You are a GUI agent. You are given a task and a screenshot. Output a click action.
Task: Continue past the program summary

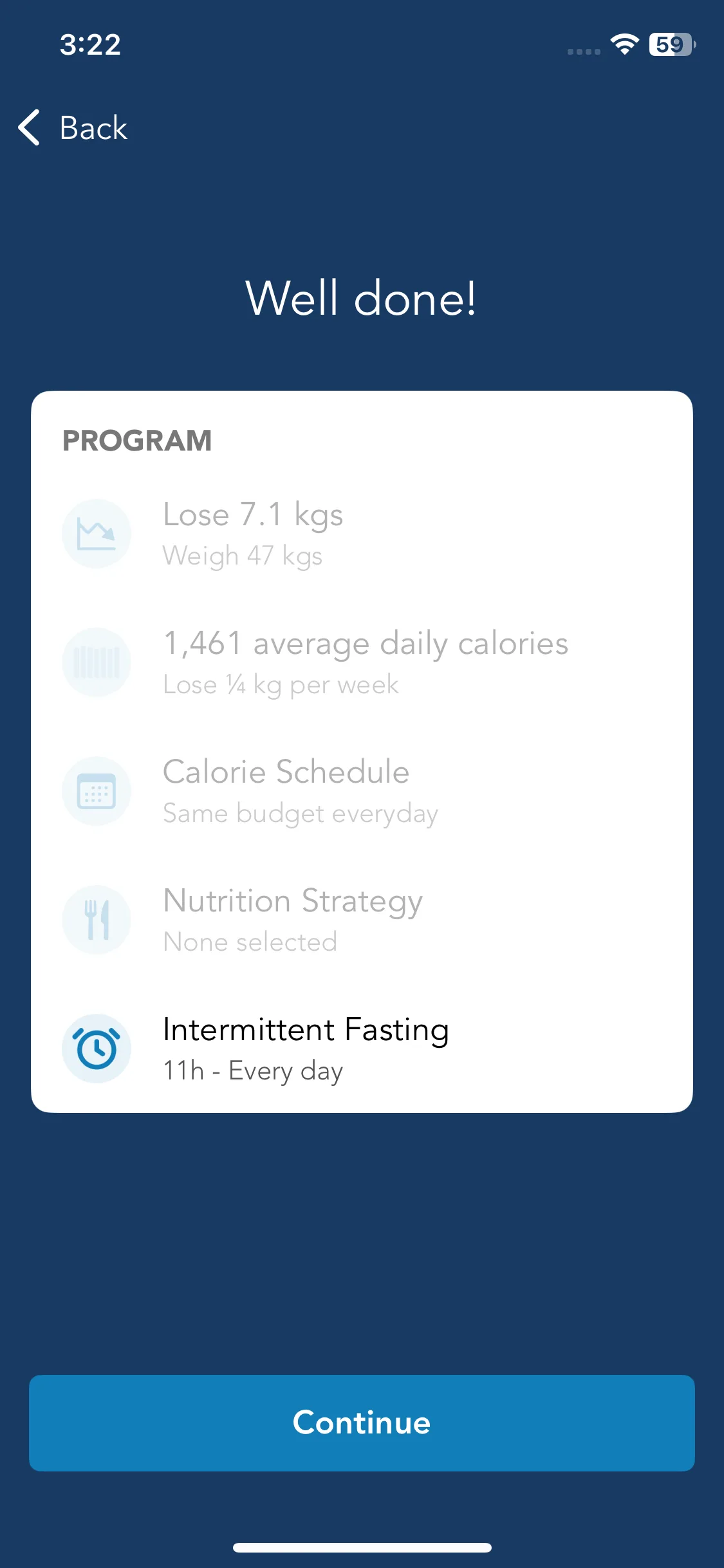click(362, 1423)
